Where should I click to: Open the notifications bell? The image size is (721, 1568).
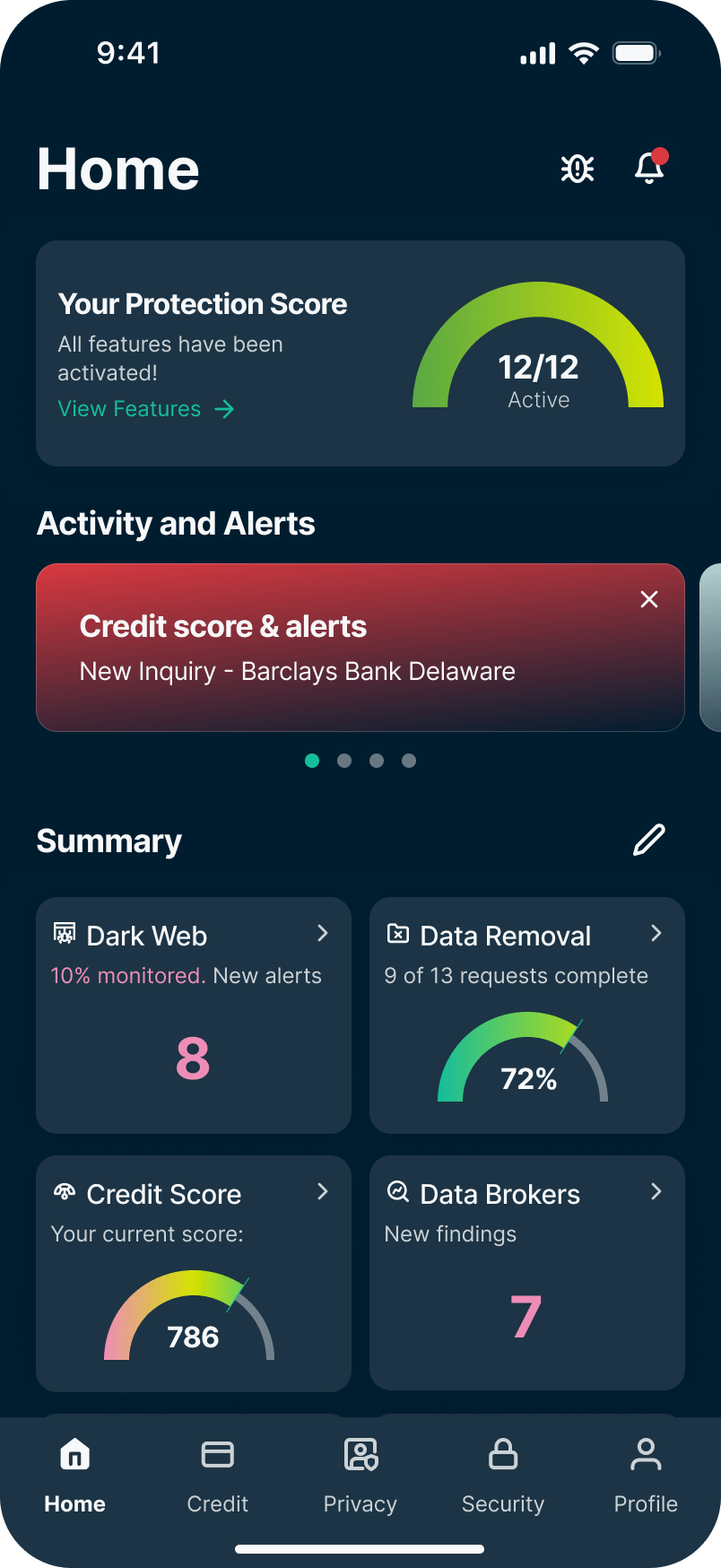pos(649,168)
